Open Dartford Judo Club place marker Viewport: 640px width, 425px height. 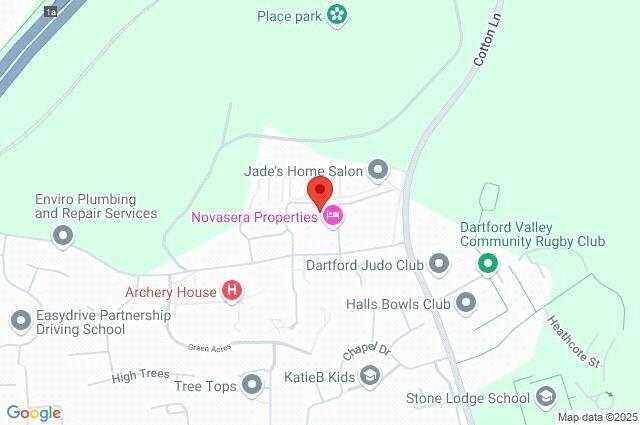click(x=439, y=264)
